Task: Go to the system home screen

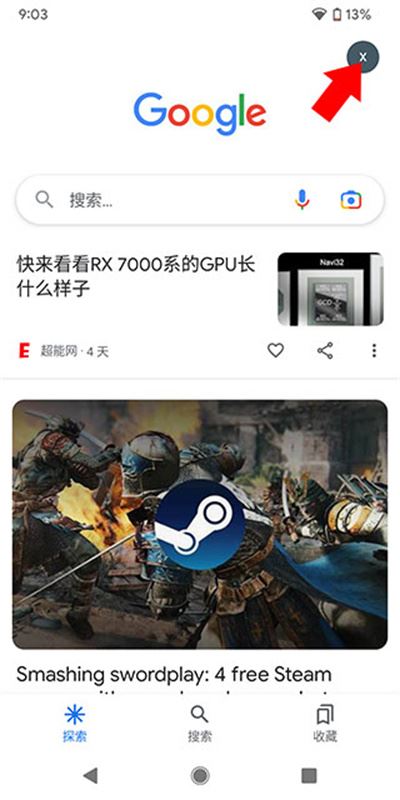Action: click(x=200, y=776)
